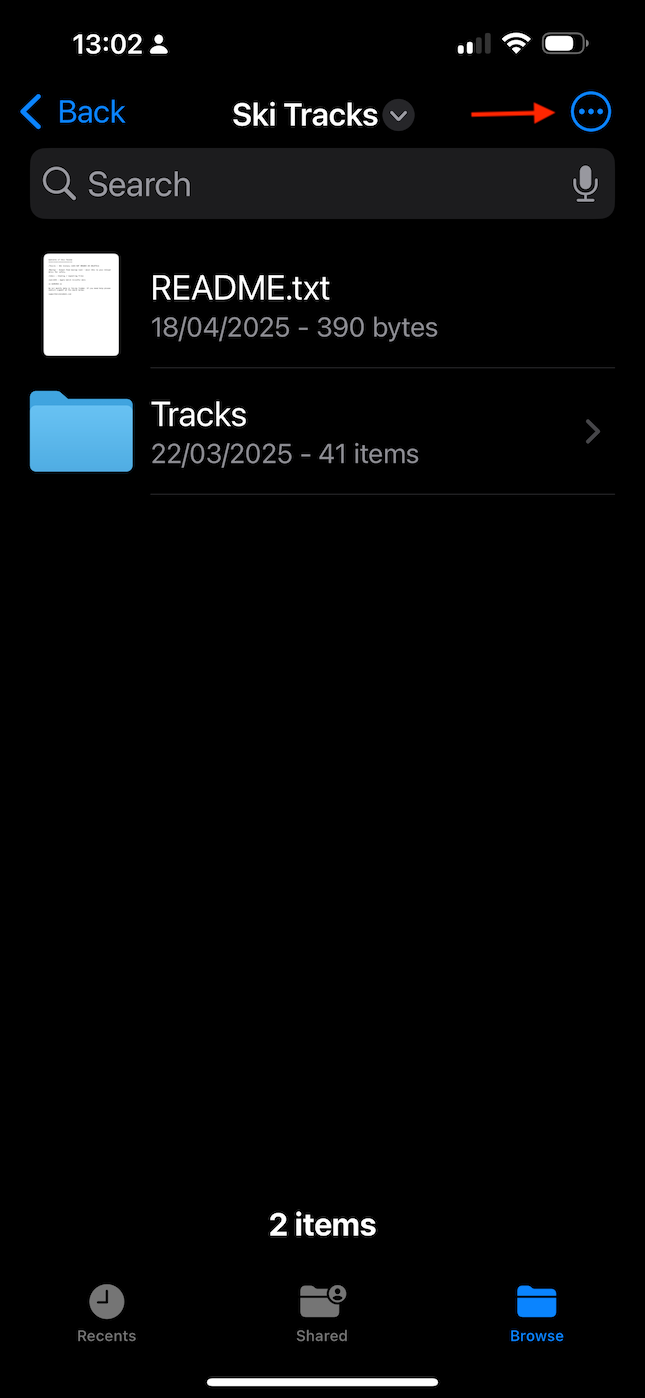
Task: Select the Browse tab
Action: (x=536, y=1313)
